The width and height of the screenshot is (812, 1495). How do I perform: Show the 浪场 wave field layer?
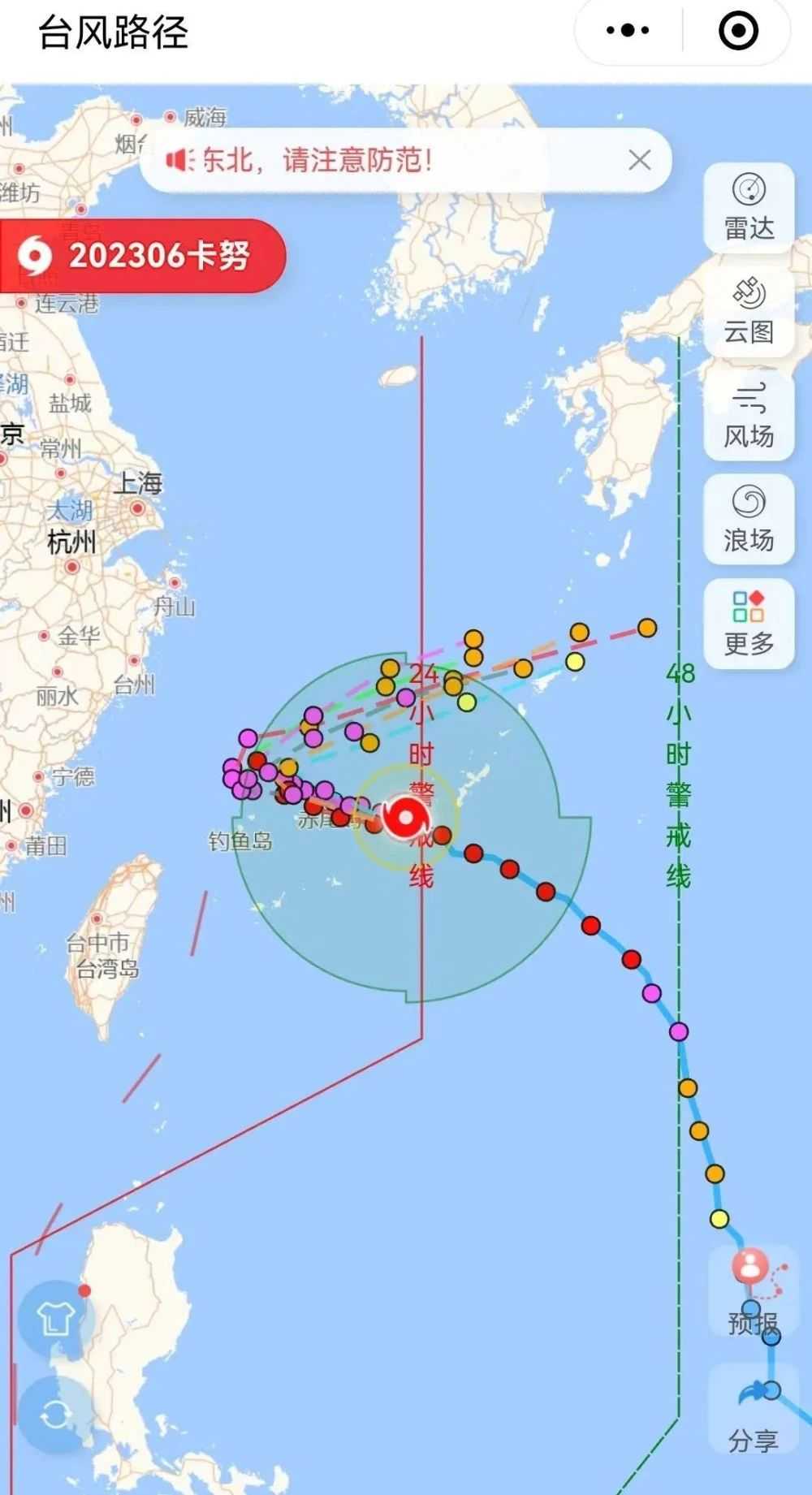pos(749,520)
